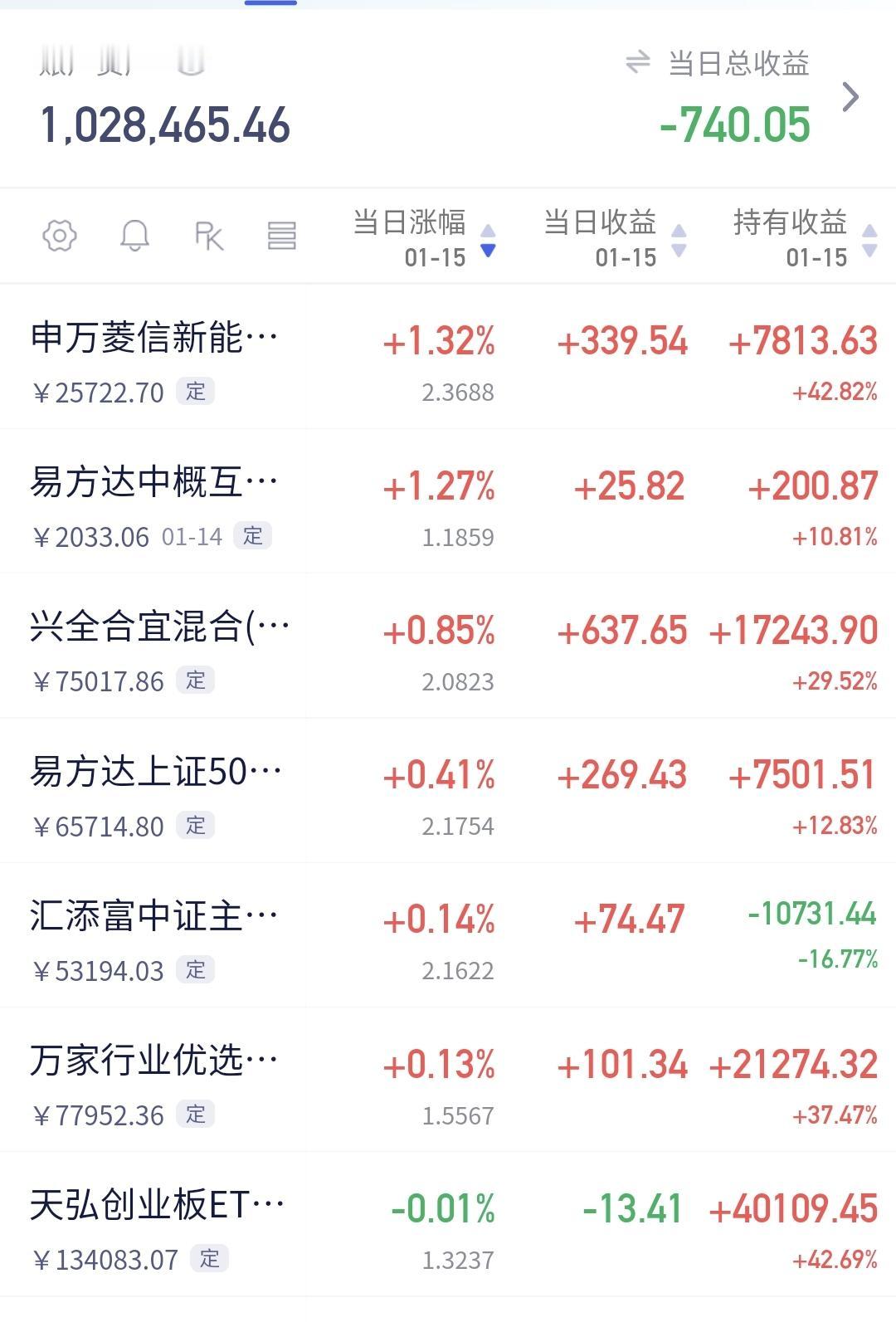Open the alerts bell icon
The width and height of the screenshot is (896, 1322).
click(134, 236)
